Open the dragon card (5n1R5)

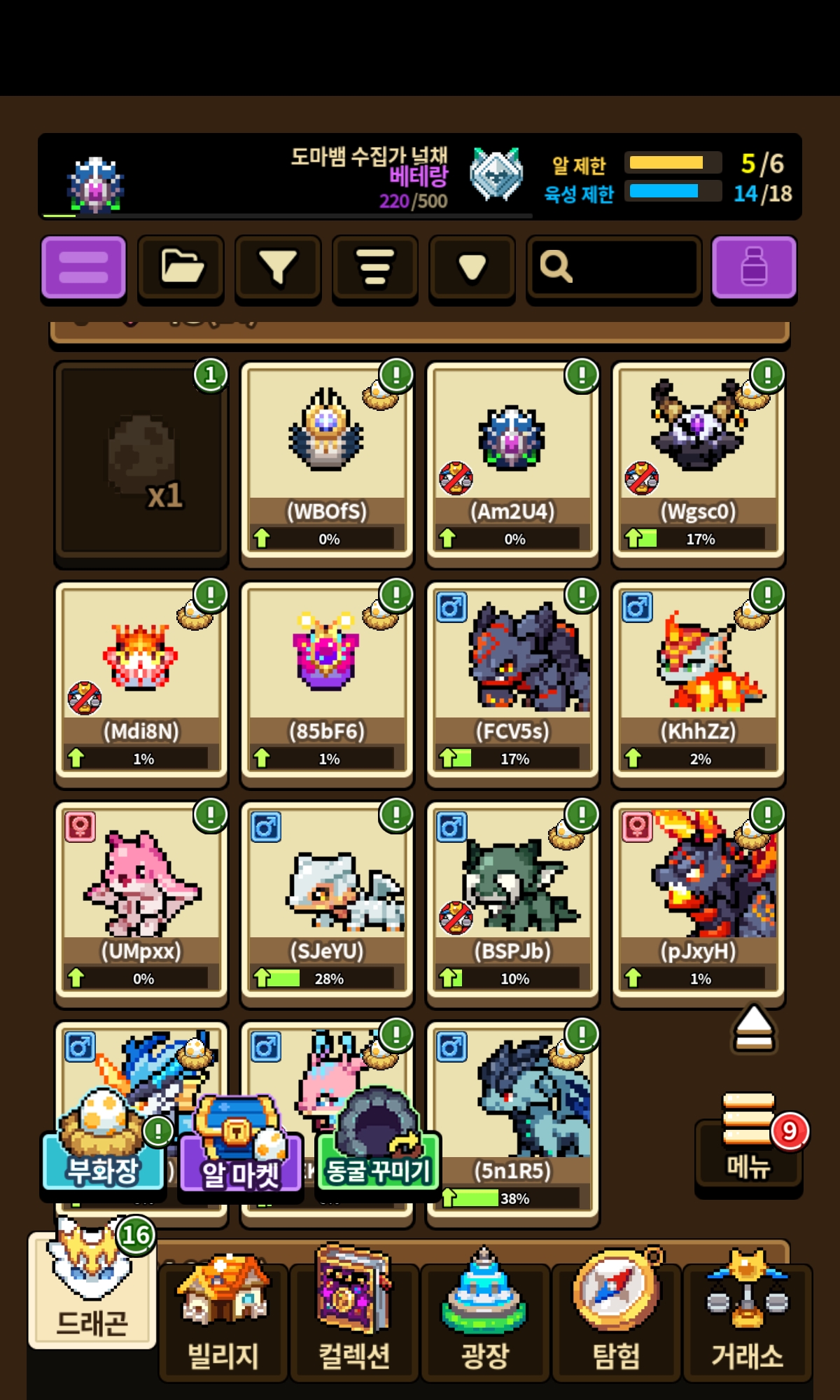click(513, 1120)
